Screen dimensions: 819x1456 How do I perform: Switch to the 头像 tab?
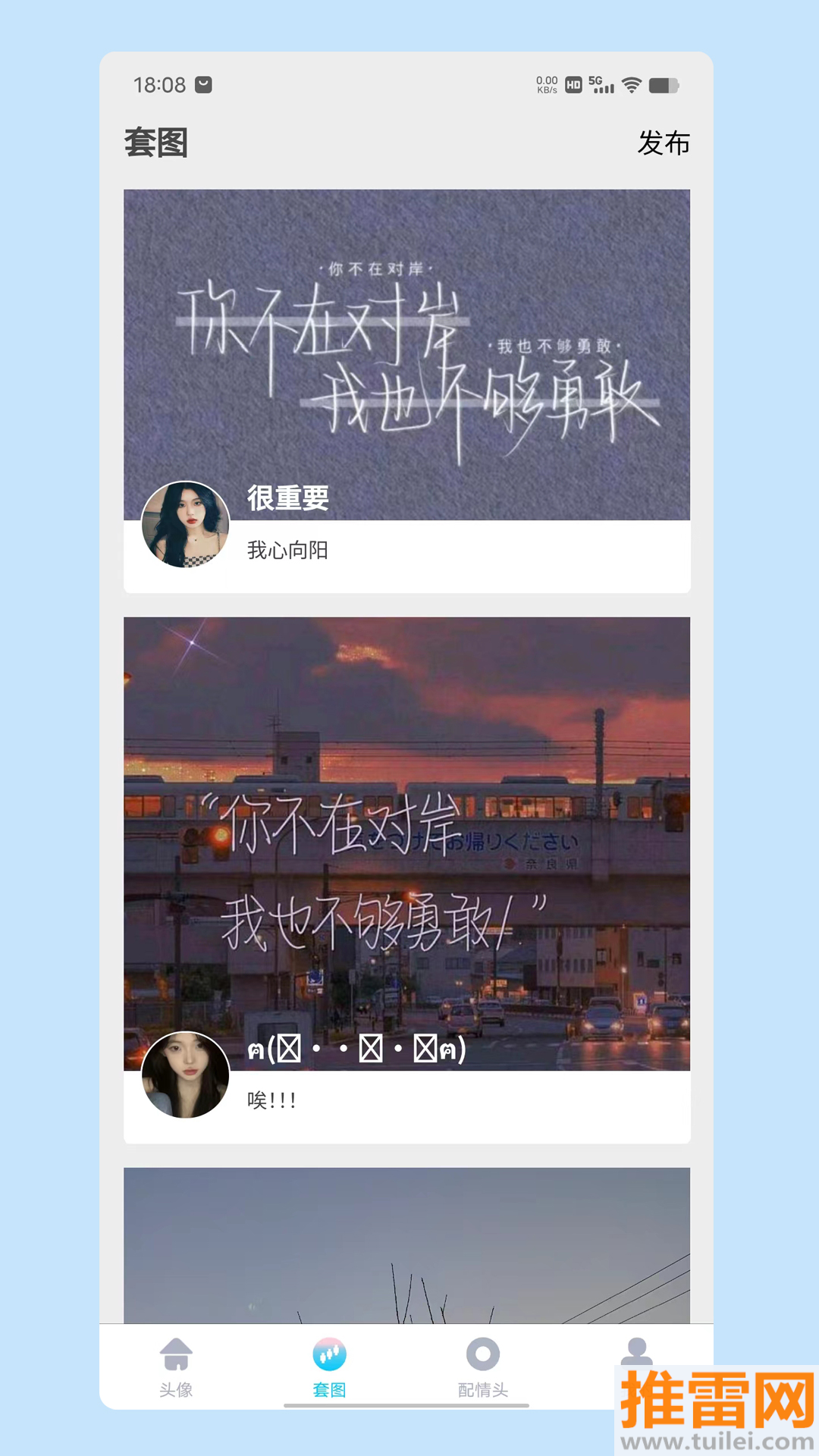coord(176,1367)
